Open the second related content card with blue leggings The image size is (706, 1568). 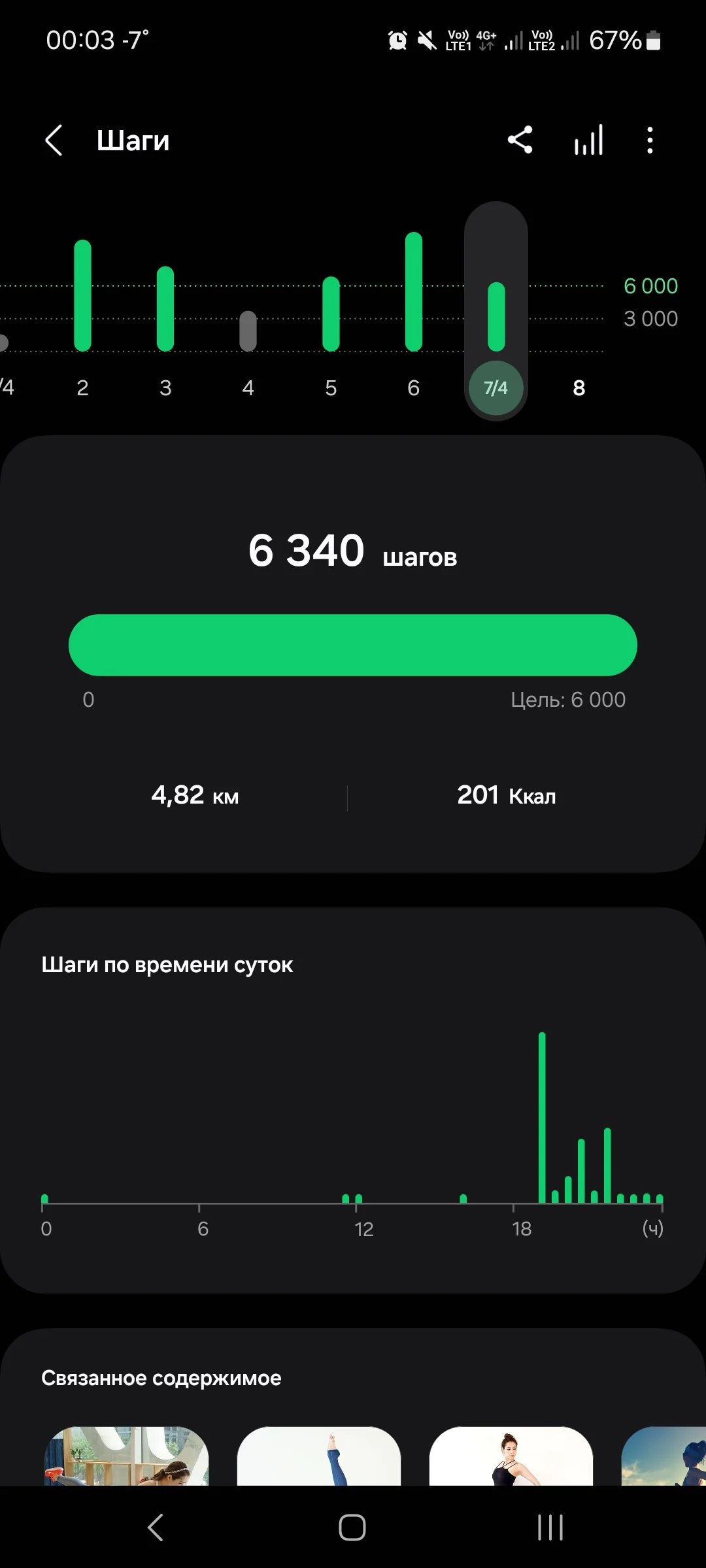pyautogui.click(x=318, y=1456)
